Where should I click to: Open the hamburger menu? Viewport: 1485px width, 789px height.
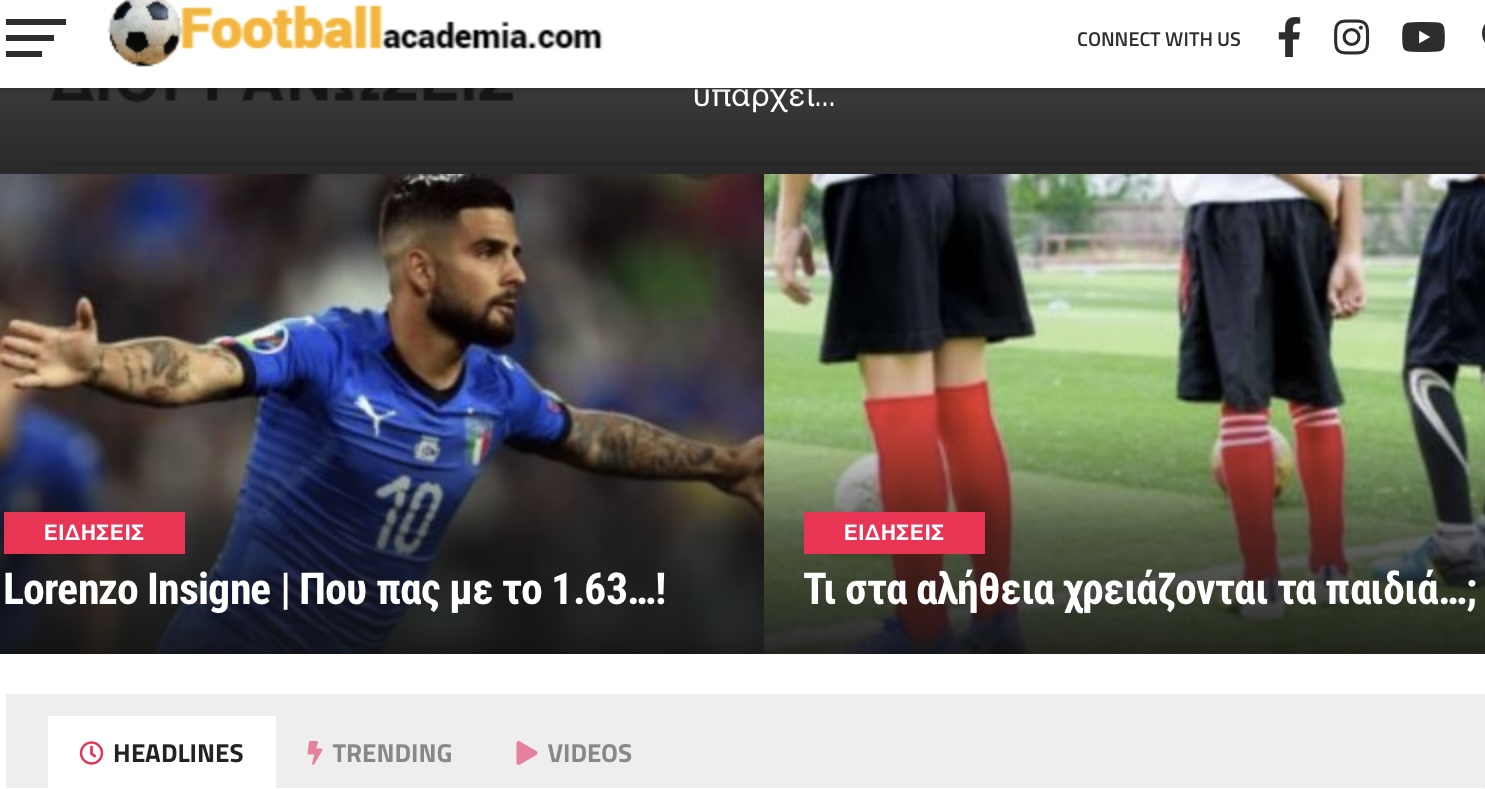[x=35, y=38]
